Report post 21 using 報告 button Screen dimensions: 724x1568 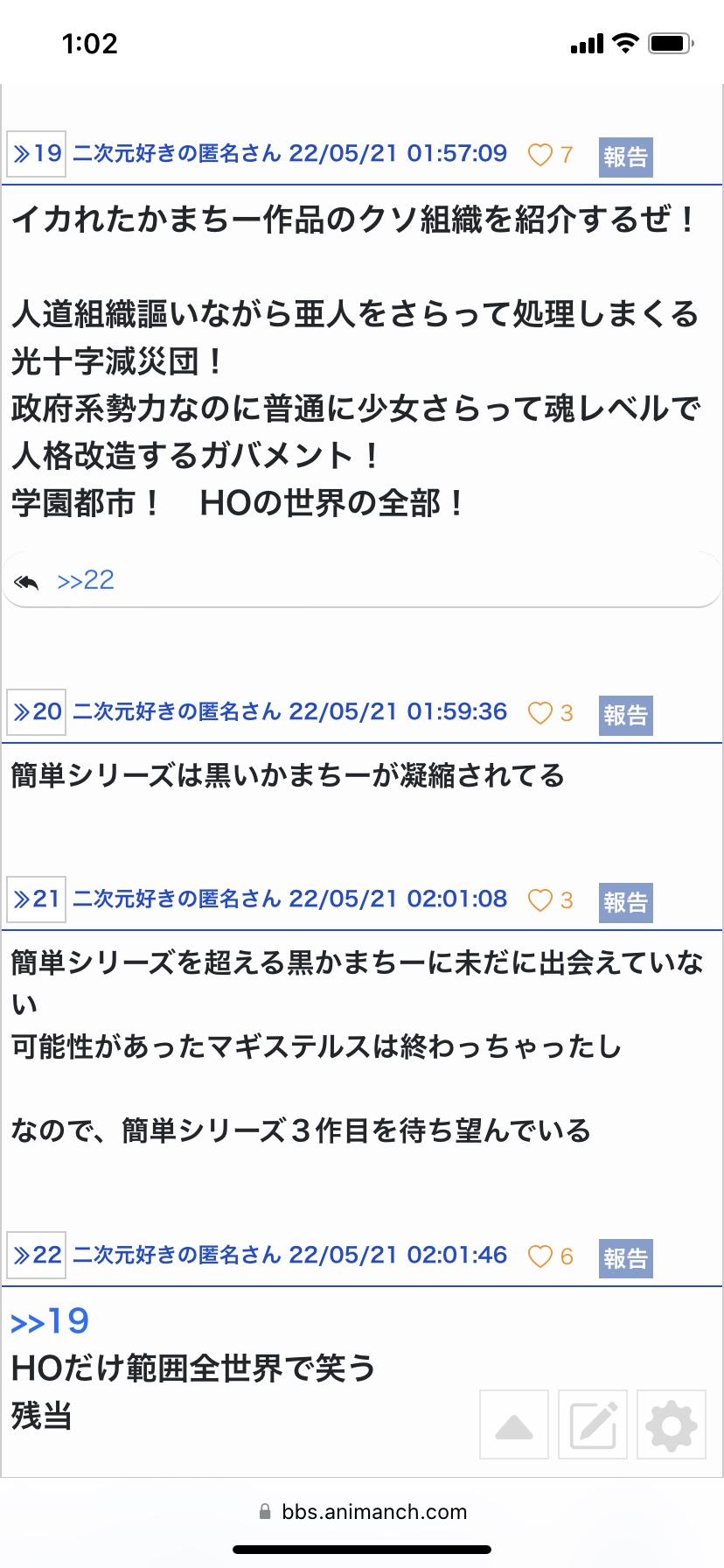(626, 903)
